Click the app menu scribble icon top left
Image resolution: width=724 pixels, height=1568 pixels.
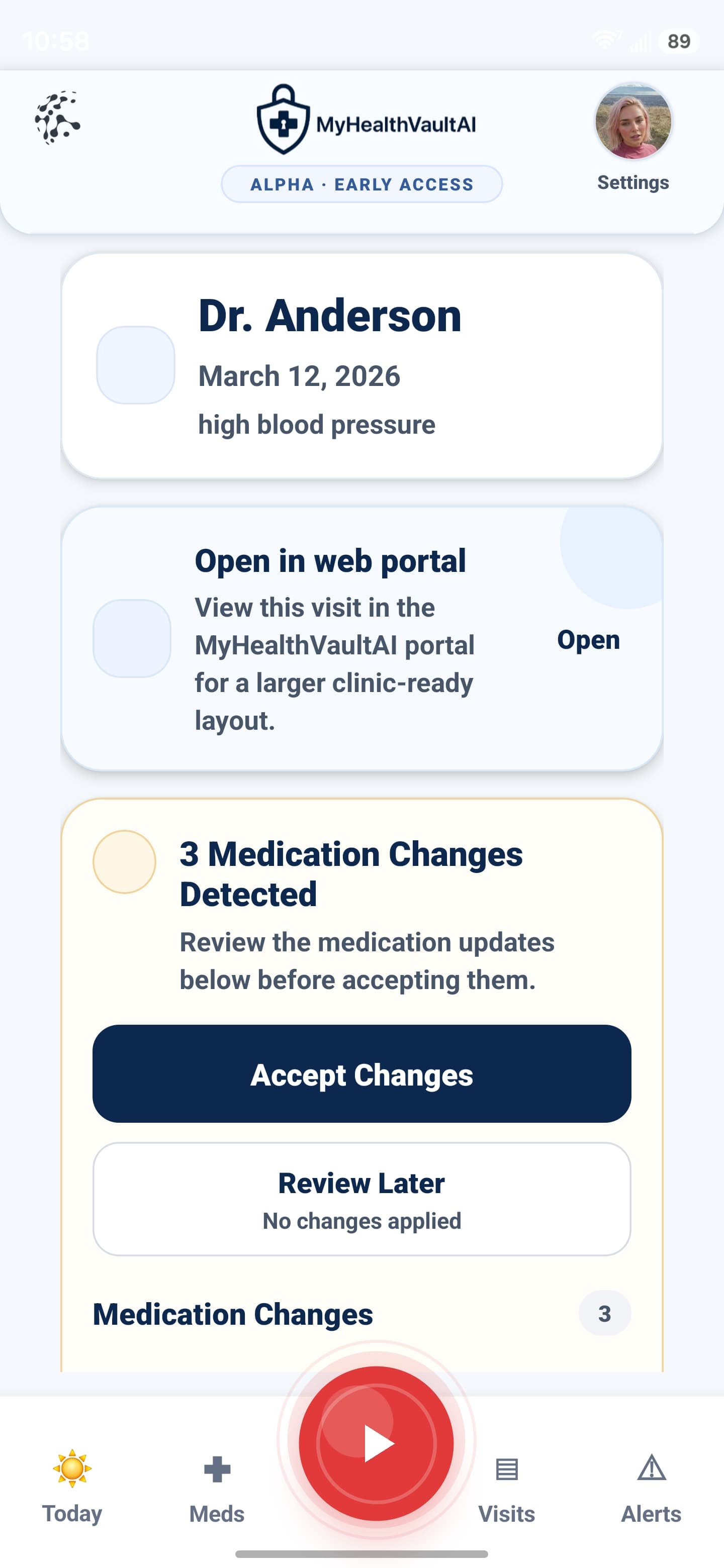tap(58, 119)
